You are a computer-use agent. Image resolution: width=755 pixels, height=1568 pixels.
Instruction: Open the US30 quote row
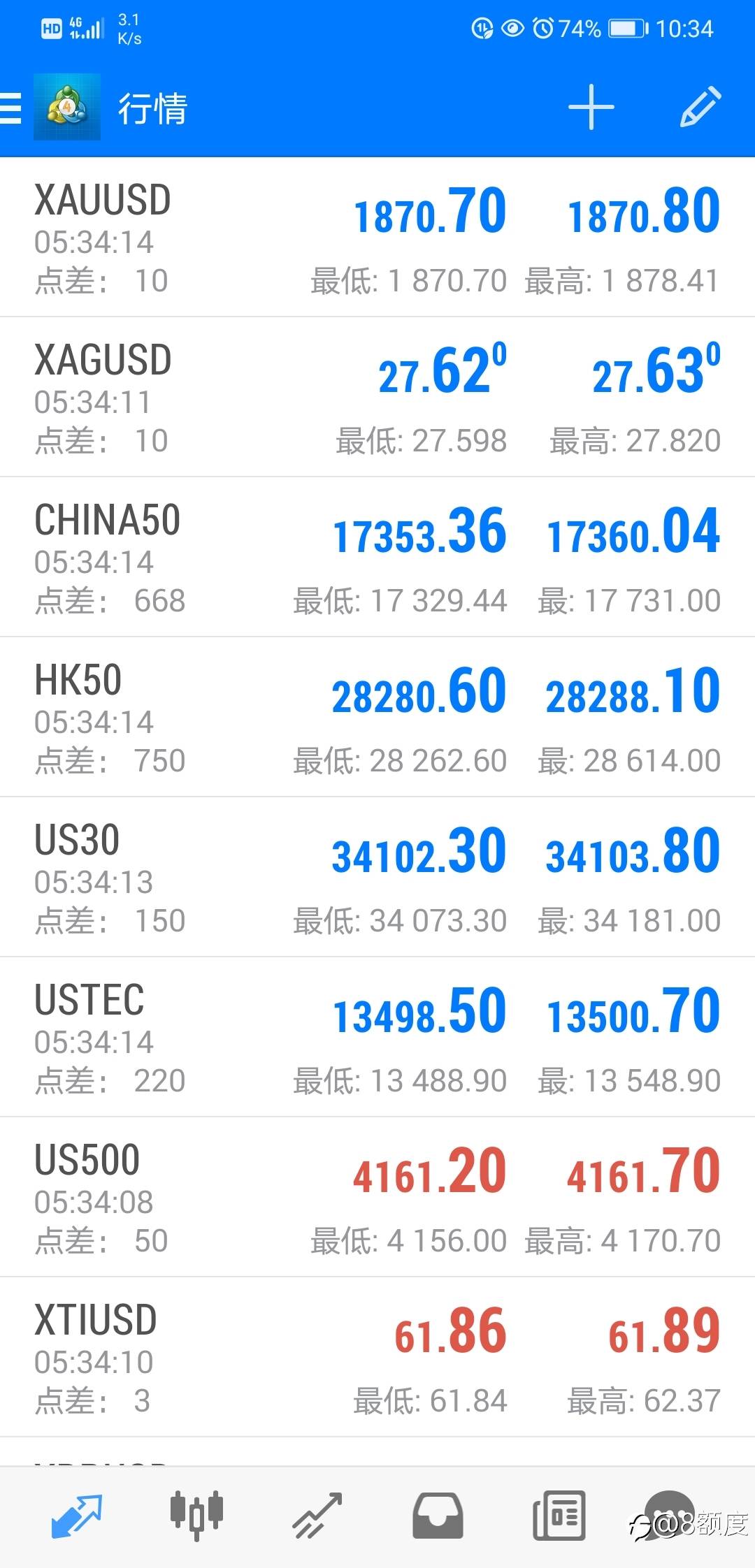point(377,878)
